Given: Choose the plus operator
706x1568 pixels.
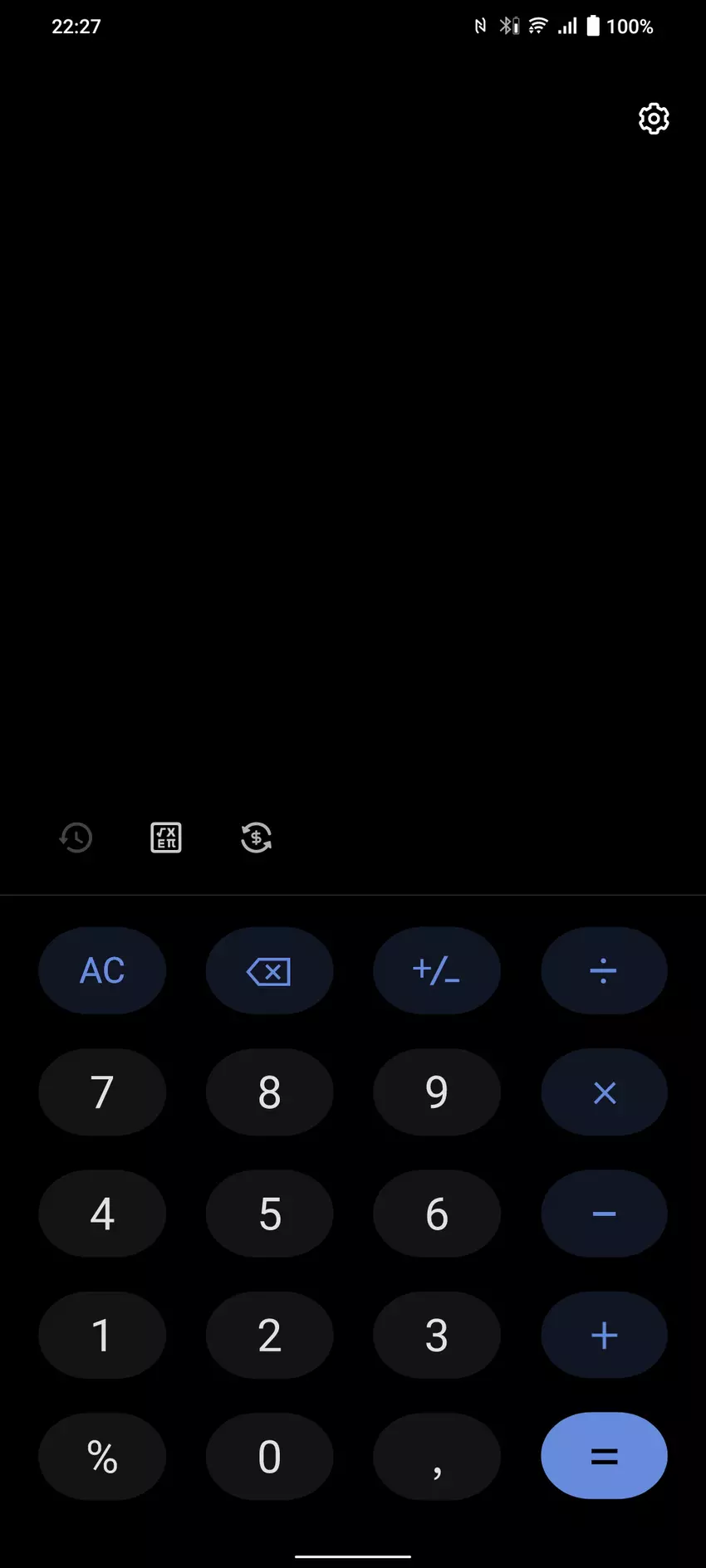Looking at the screenshot, I should point(604,1335).
